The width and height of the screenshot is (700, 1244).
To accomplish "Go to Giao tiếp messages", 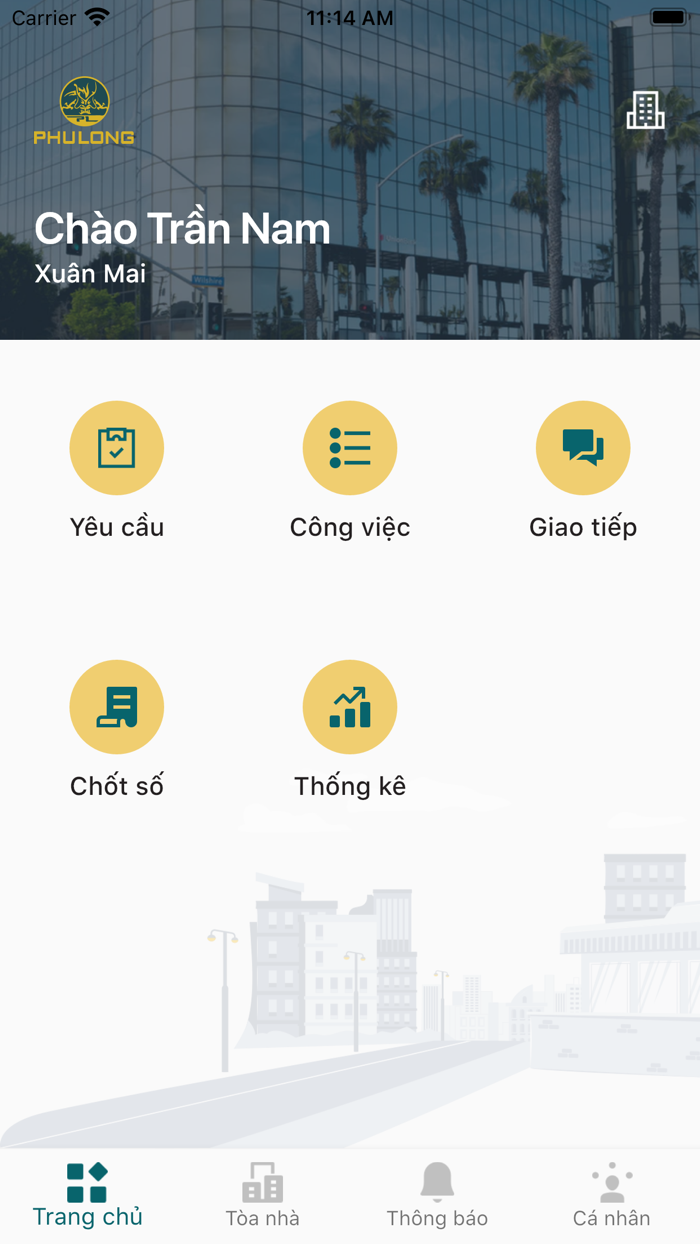I will pyautogui.click(x=583, y=448).
